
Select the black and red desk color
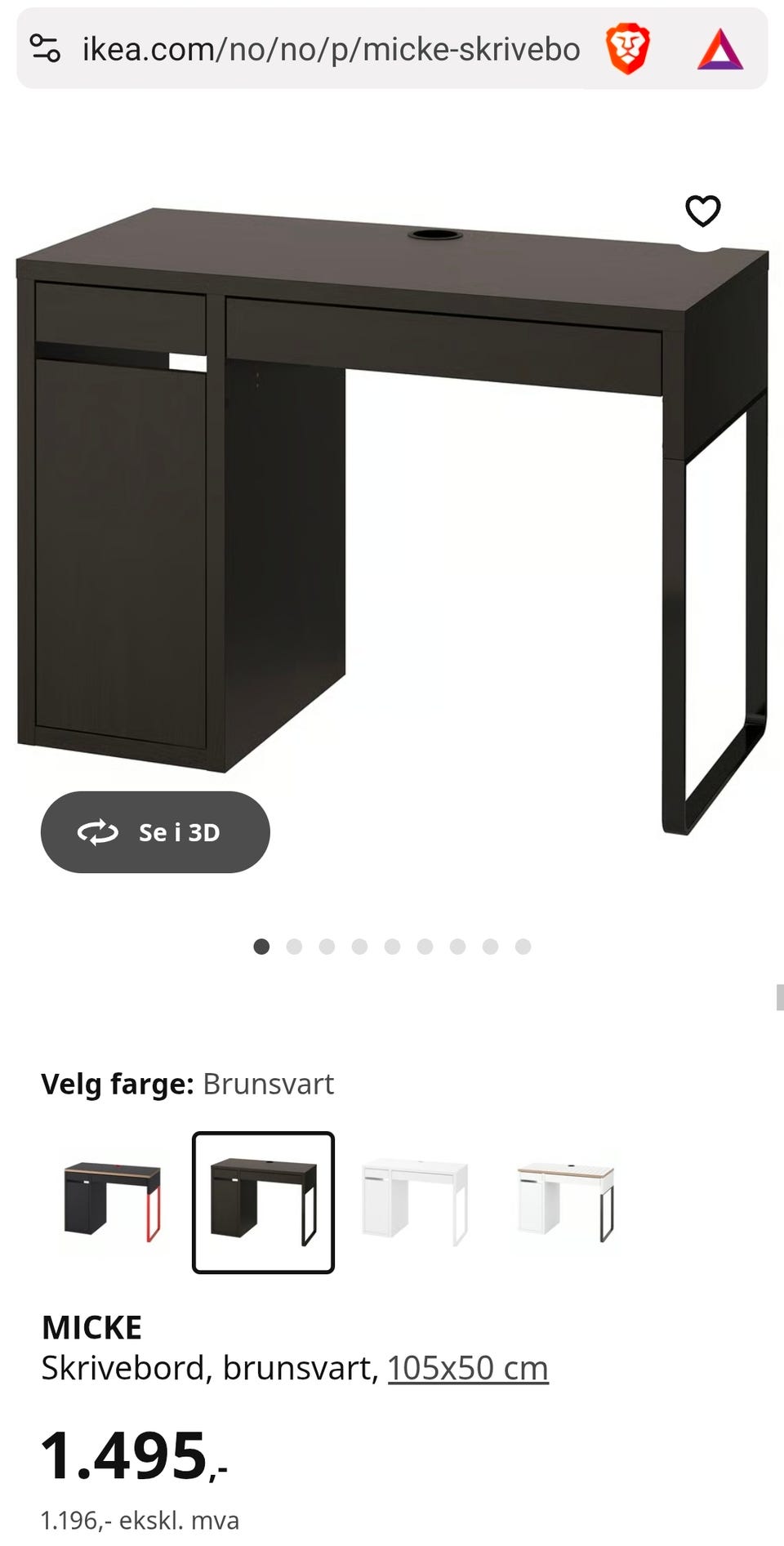tap(112, 1202)
